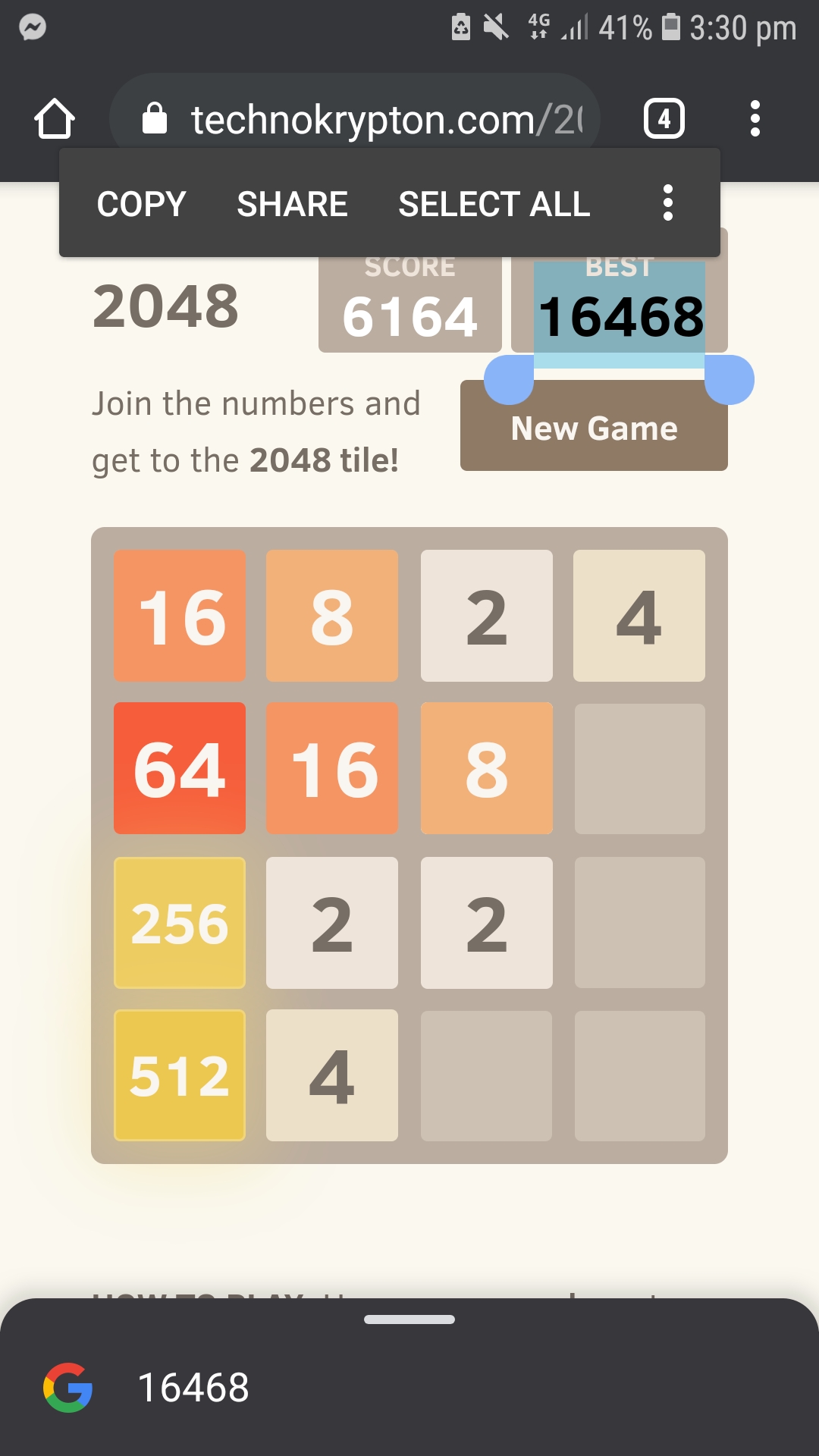Choose Select All in the text menu
The width and height of the screenshot is (819, 1456).
tap(494, 204)
